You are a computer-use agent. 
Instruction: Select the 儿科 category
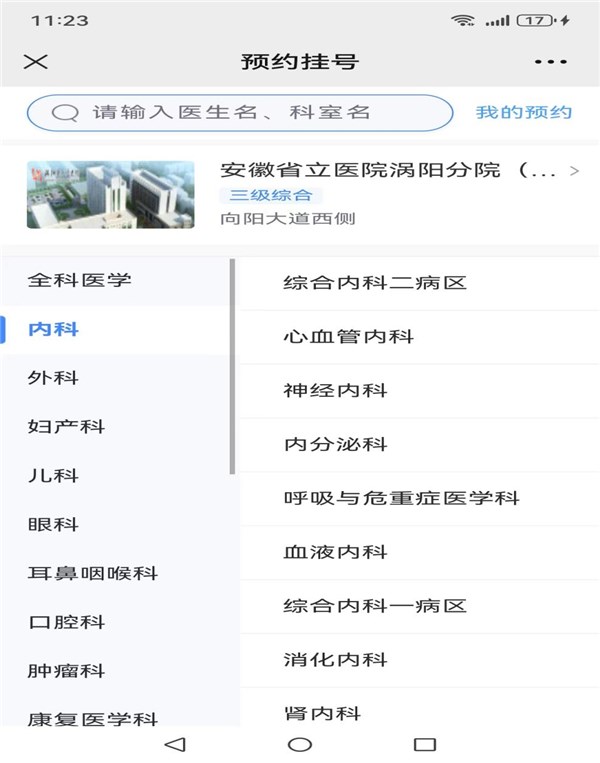coord(54,476)
